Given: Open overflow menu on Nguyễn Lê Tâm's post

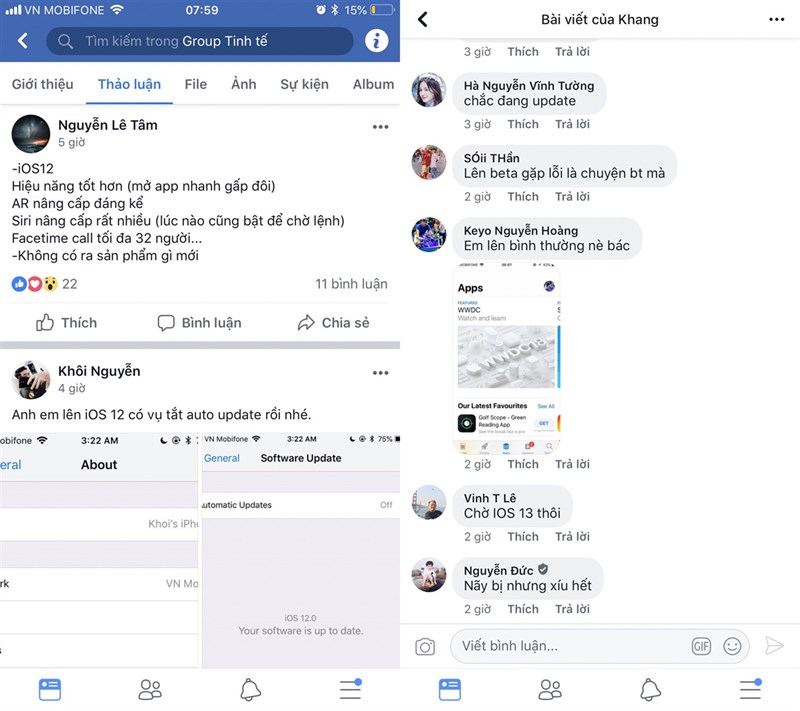Looking at the screenshot, I should (x=380, y=127).
